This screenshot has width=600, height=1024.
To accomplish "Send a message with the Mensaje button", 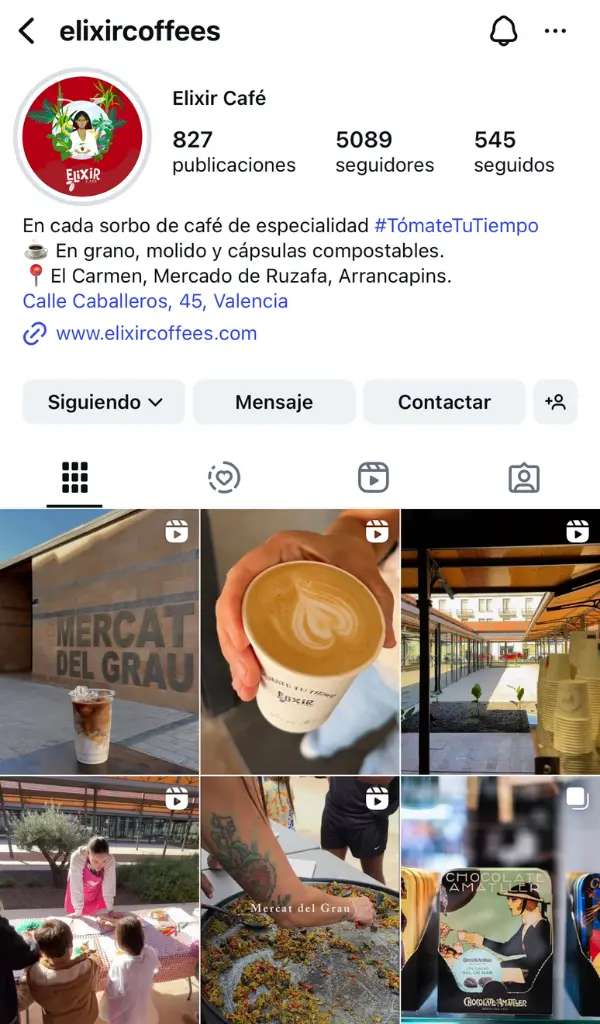I will coord(274,402).
